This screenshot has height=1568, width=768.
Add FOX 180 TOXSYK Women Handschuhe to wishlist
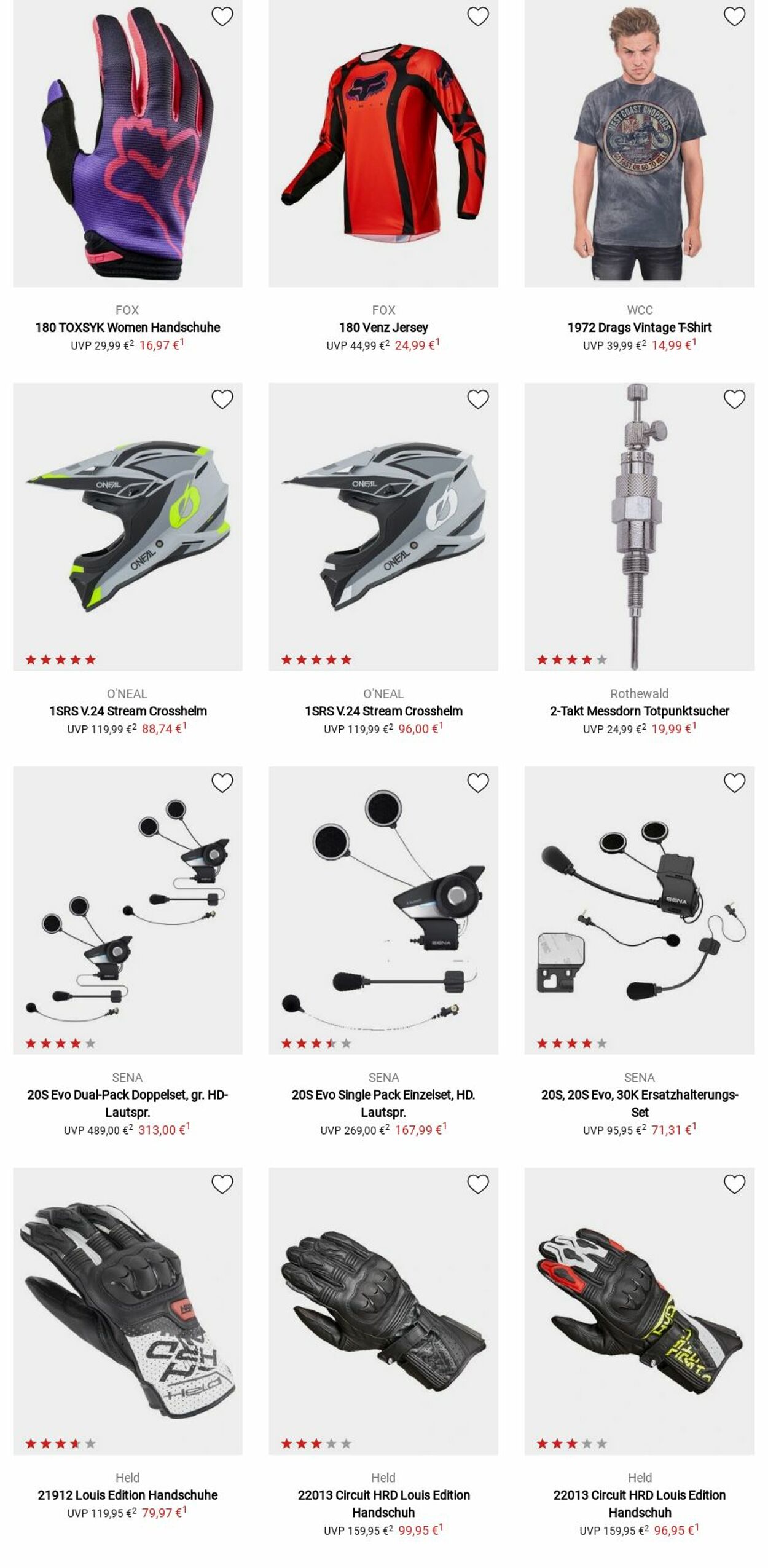[x=222, y=17]
